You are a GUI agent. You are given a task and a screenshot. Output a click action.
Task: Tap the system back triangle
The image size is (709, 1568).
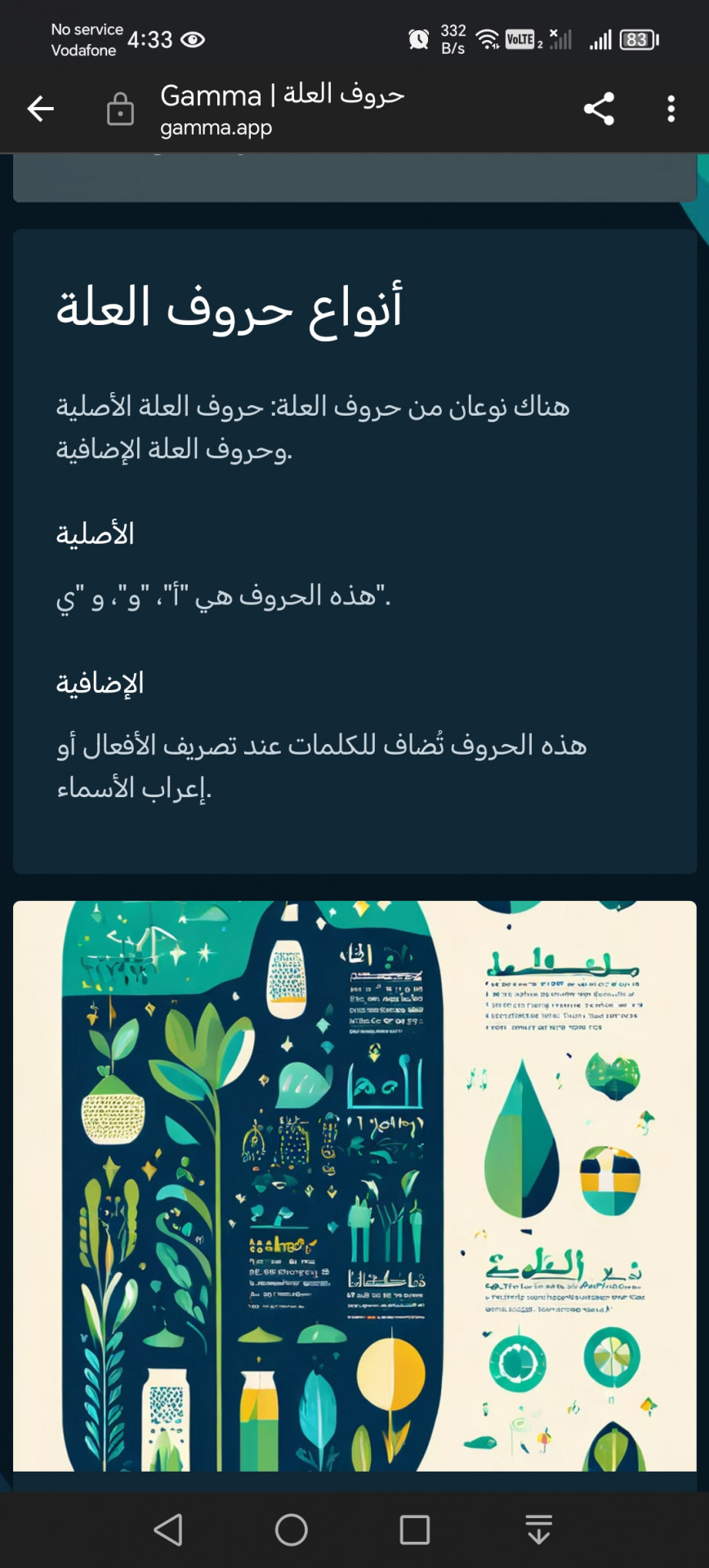(x=168, y=1530)
